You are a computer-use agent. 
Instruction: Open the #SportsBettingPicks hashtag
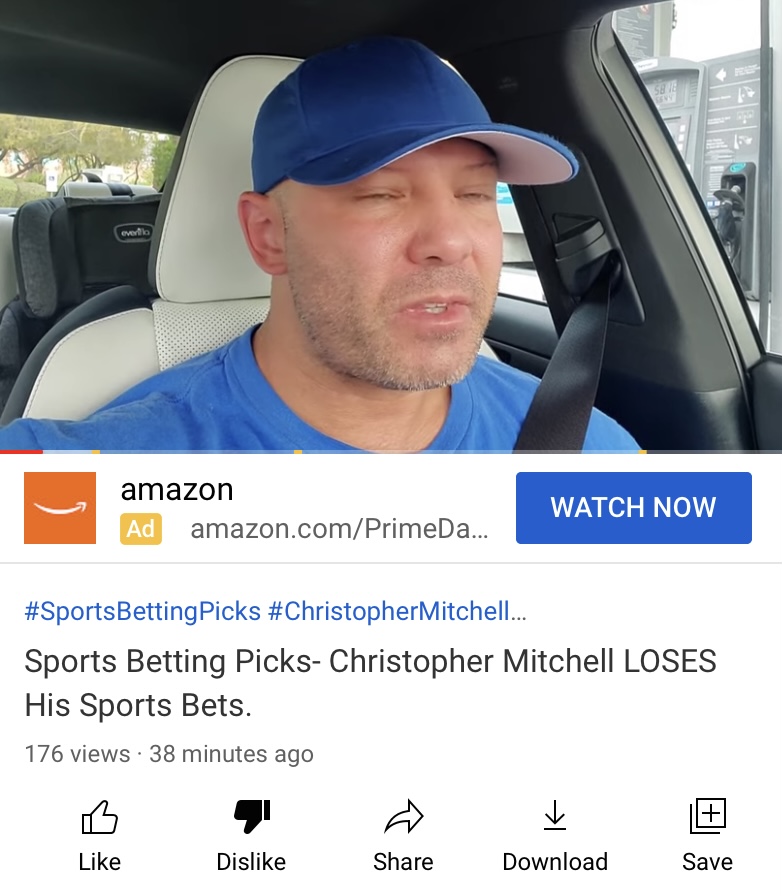(142, 612)
